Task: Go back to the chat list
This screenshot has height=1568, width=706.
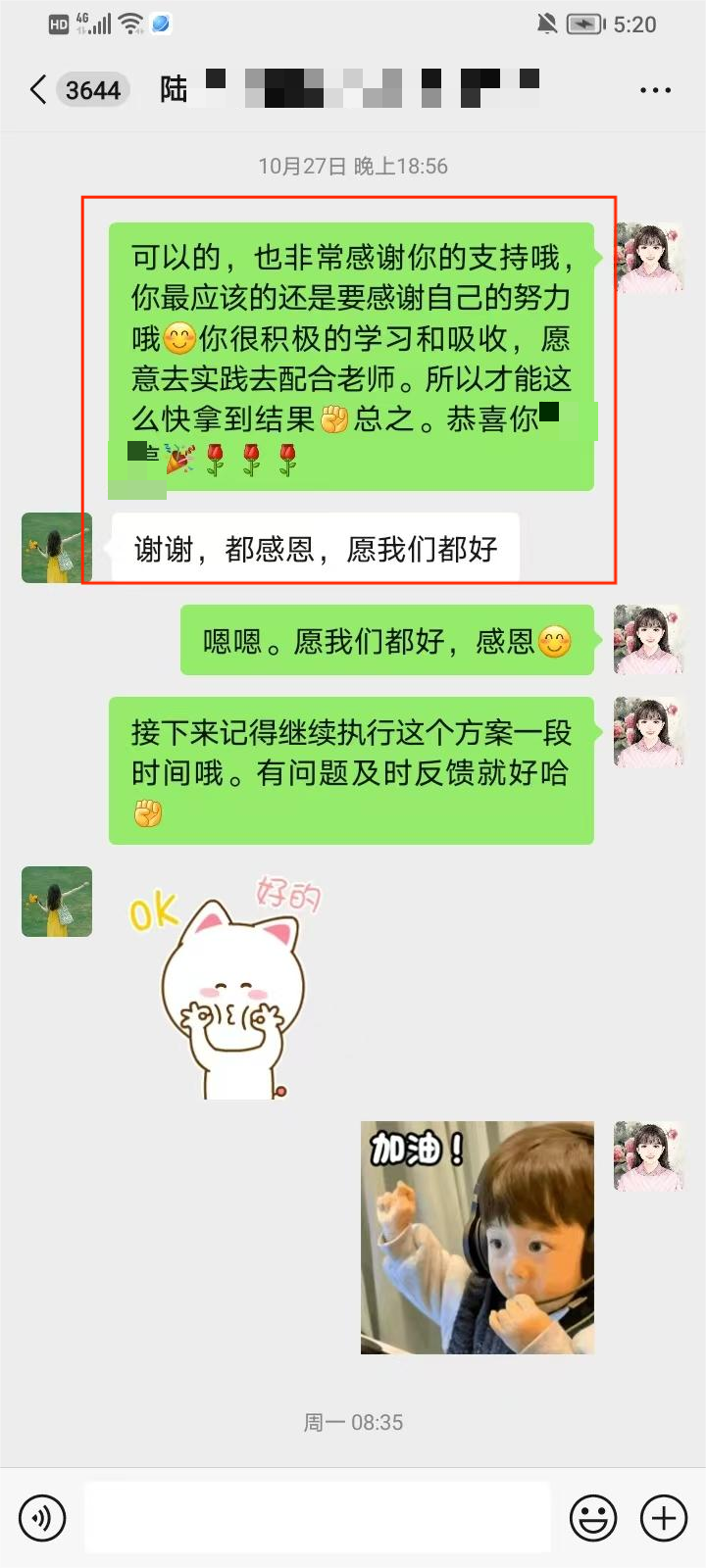Action: (39, 90)
